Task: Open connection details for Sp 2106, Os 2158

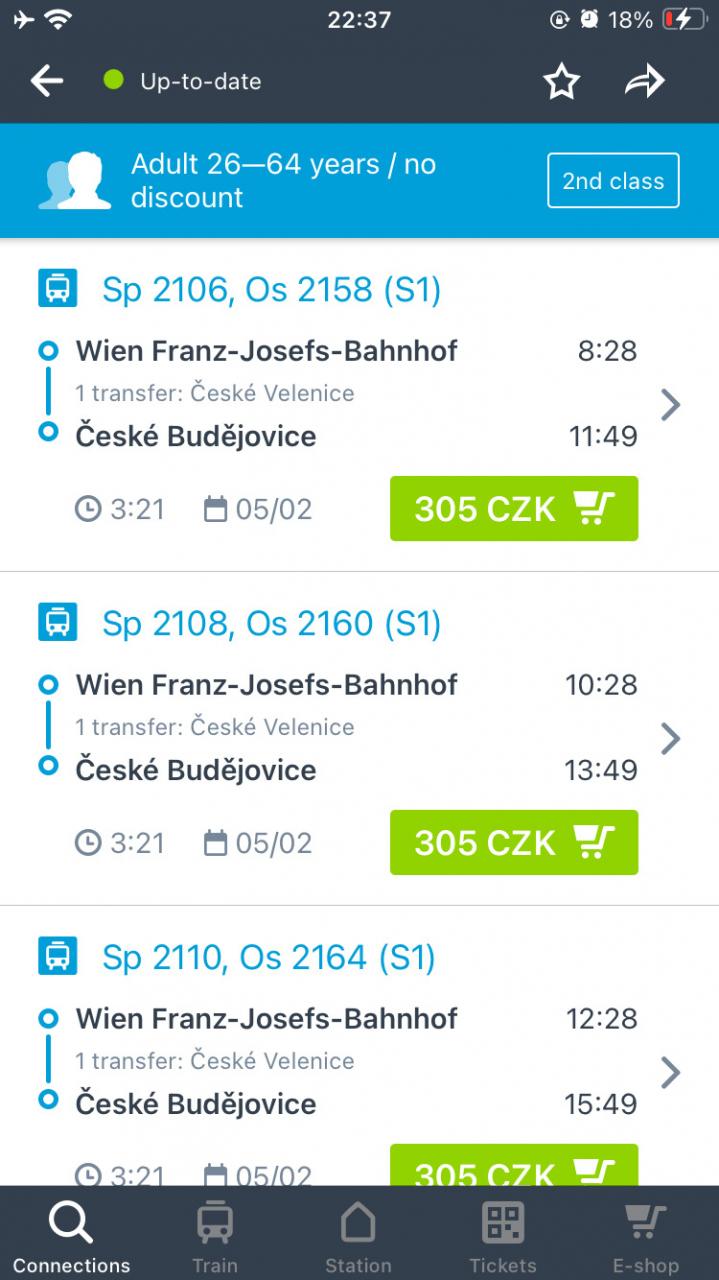Action: coord(671,404)
